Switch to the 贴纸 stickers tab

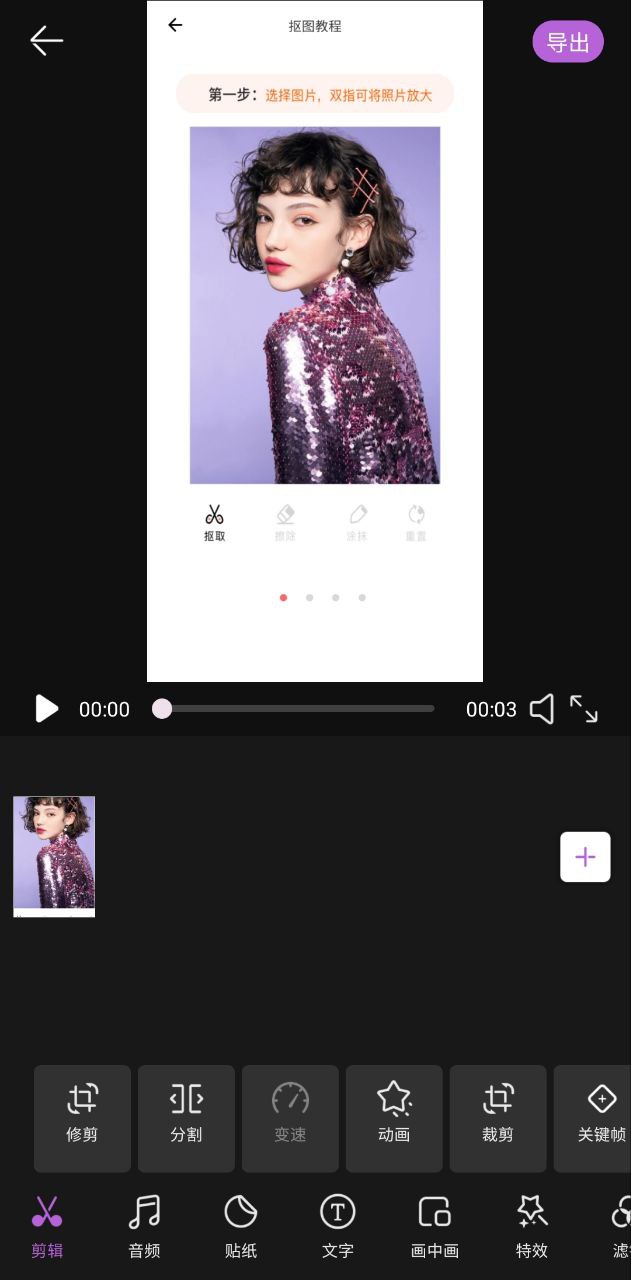point(240,1226)
